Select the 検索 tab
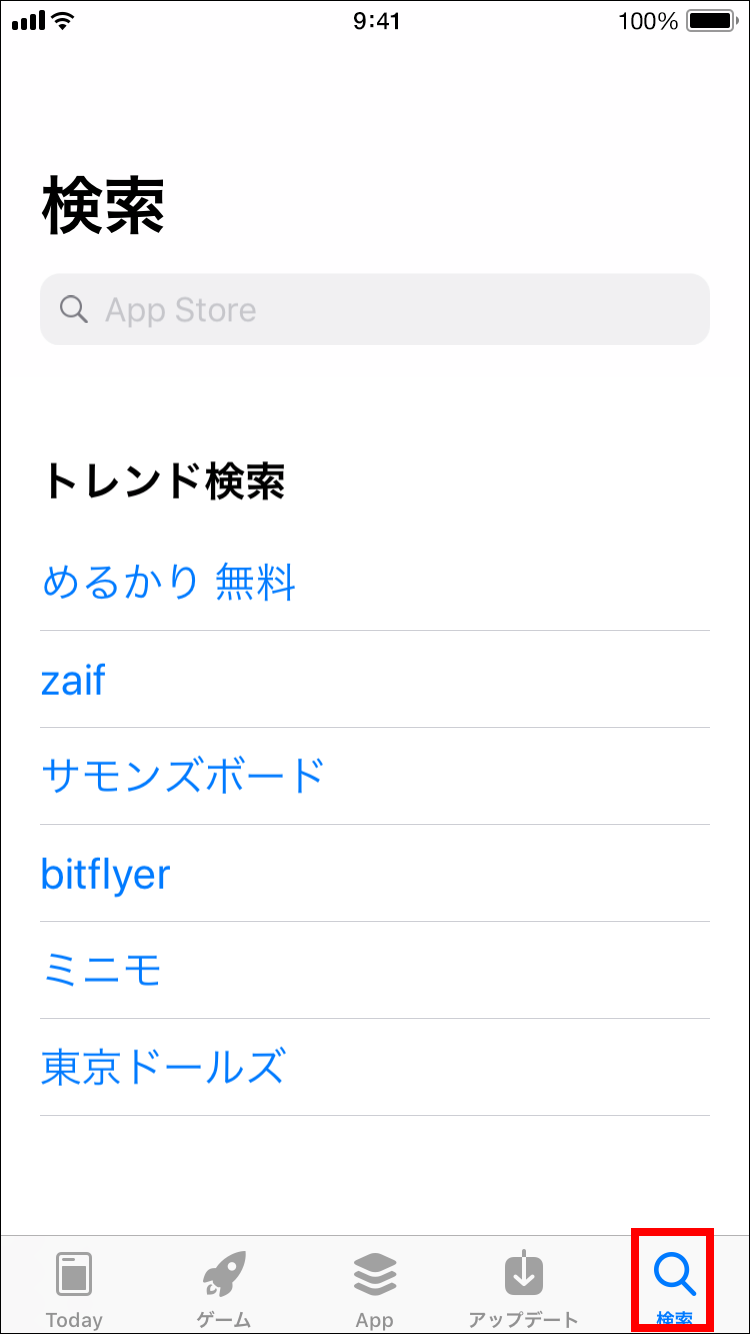 pyautogui.click(x=673, y=1284)
